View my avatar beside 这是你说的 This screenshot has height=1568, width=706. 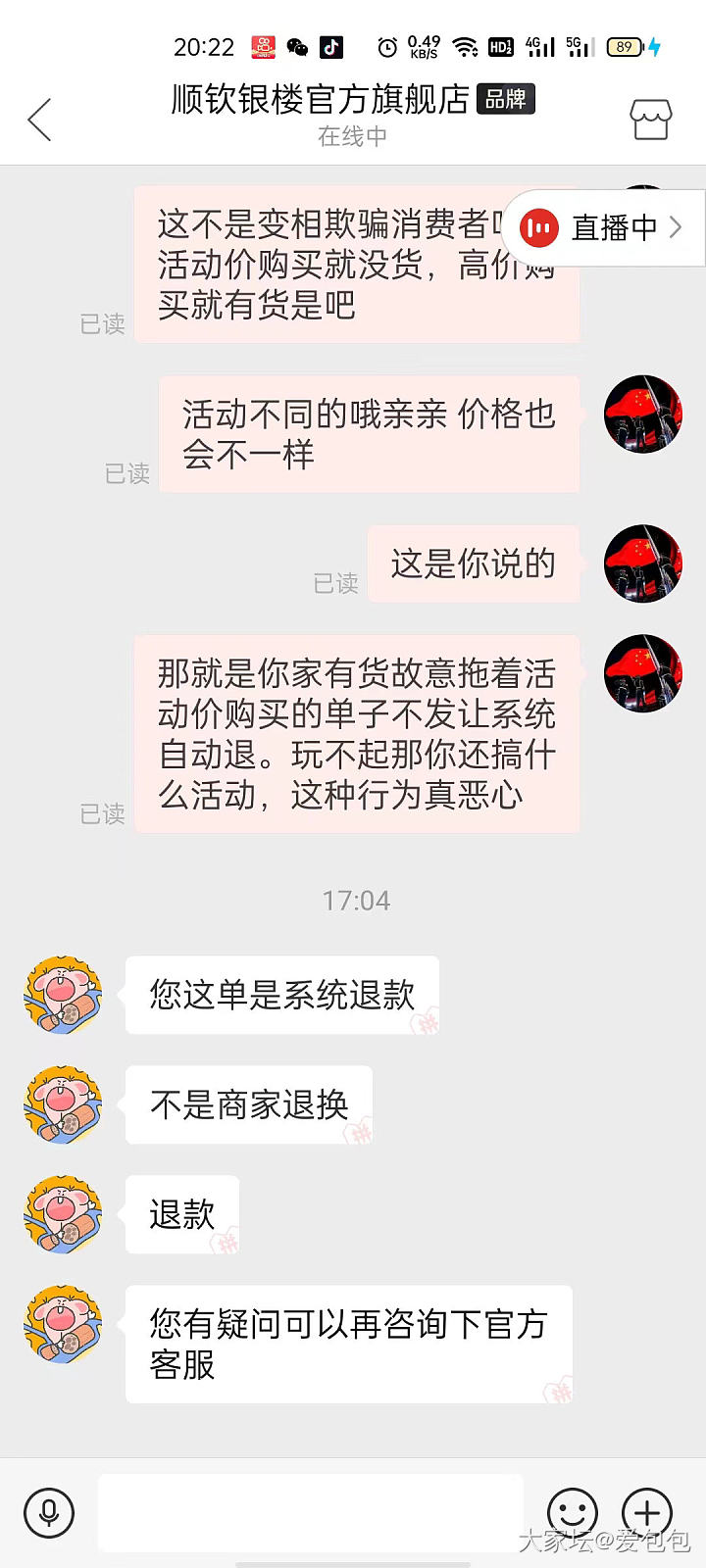coord(642,563)
